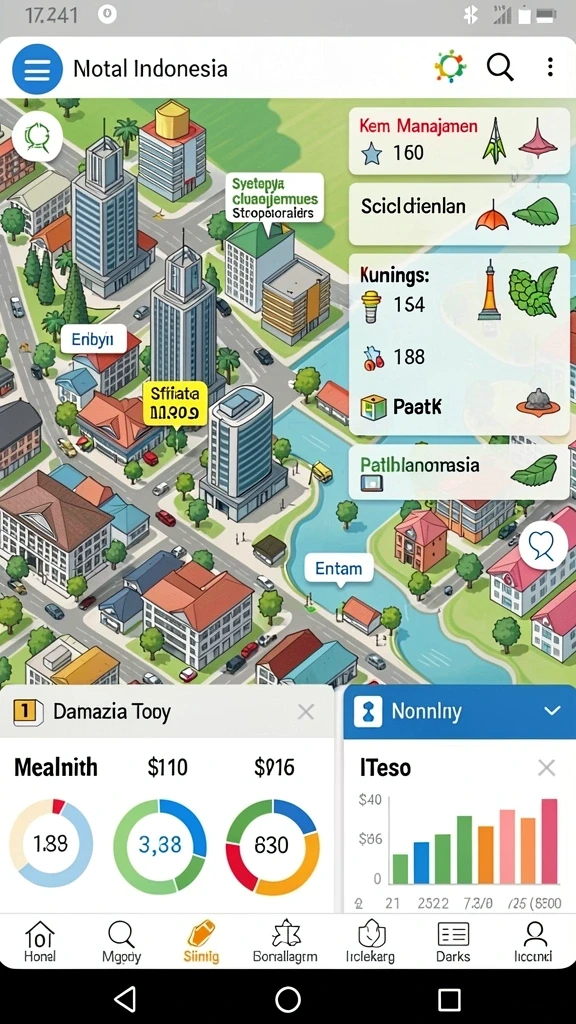Open the hamburger drawer menu

[x=37, y=69]
